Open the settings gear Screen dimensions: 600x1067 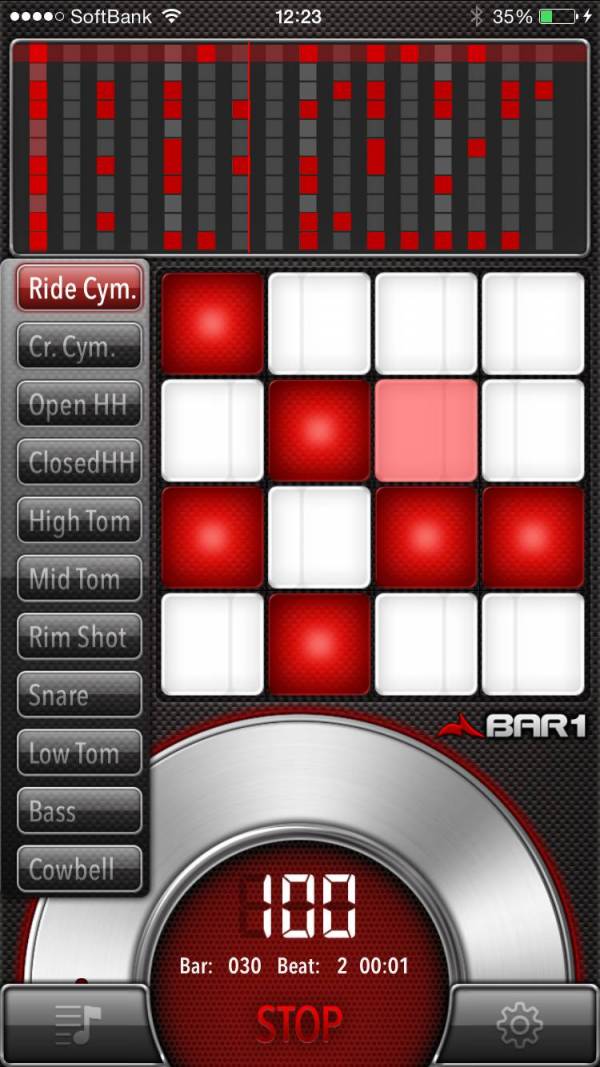coord(520,1025)
